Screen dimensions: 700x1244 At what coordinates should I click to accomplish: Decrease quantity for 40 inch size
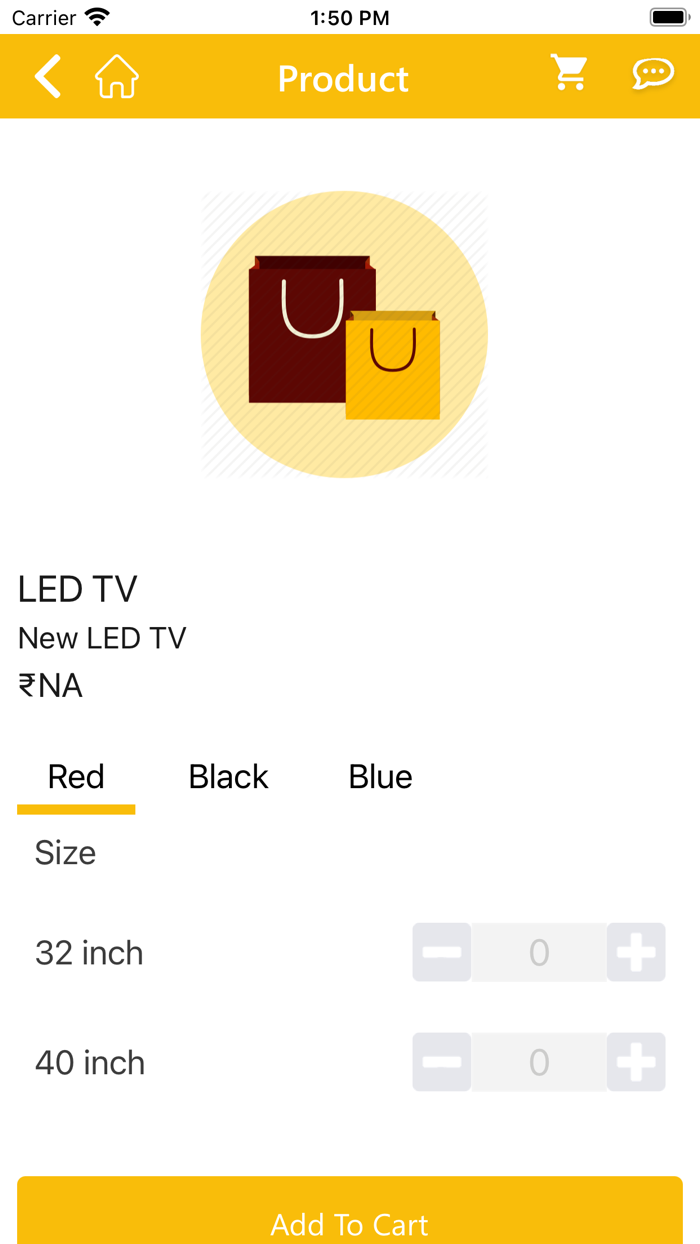pyautogui.click(x=442, y=1062)
